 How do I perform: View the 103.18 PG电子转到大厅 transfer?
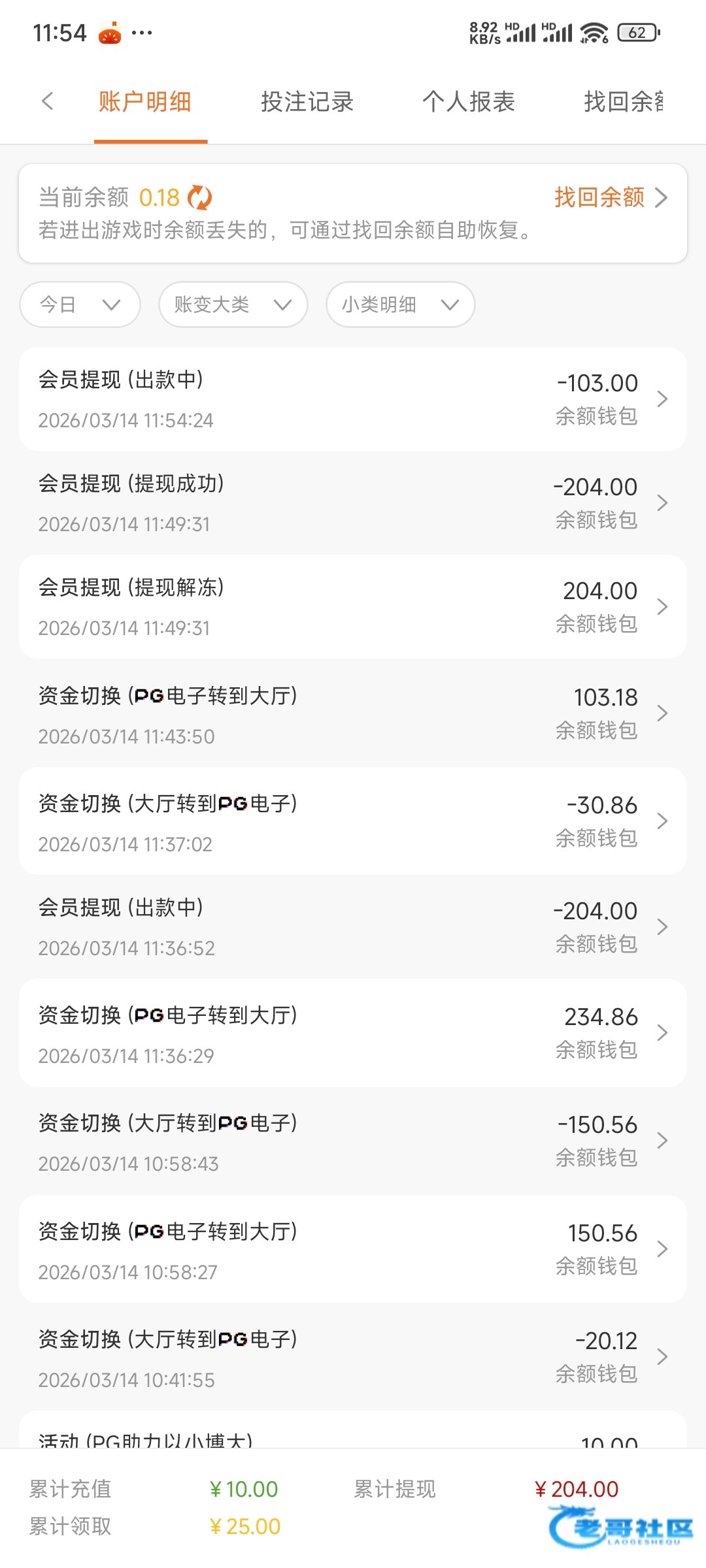353,713
